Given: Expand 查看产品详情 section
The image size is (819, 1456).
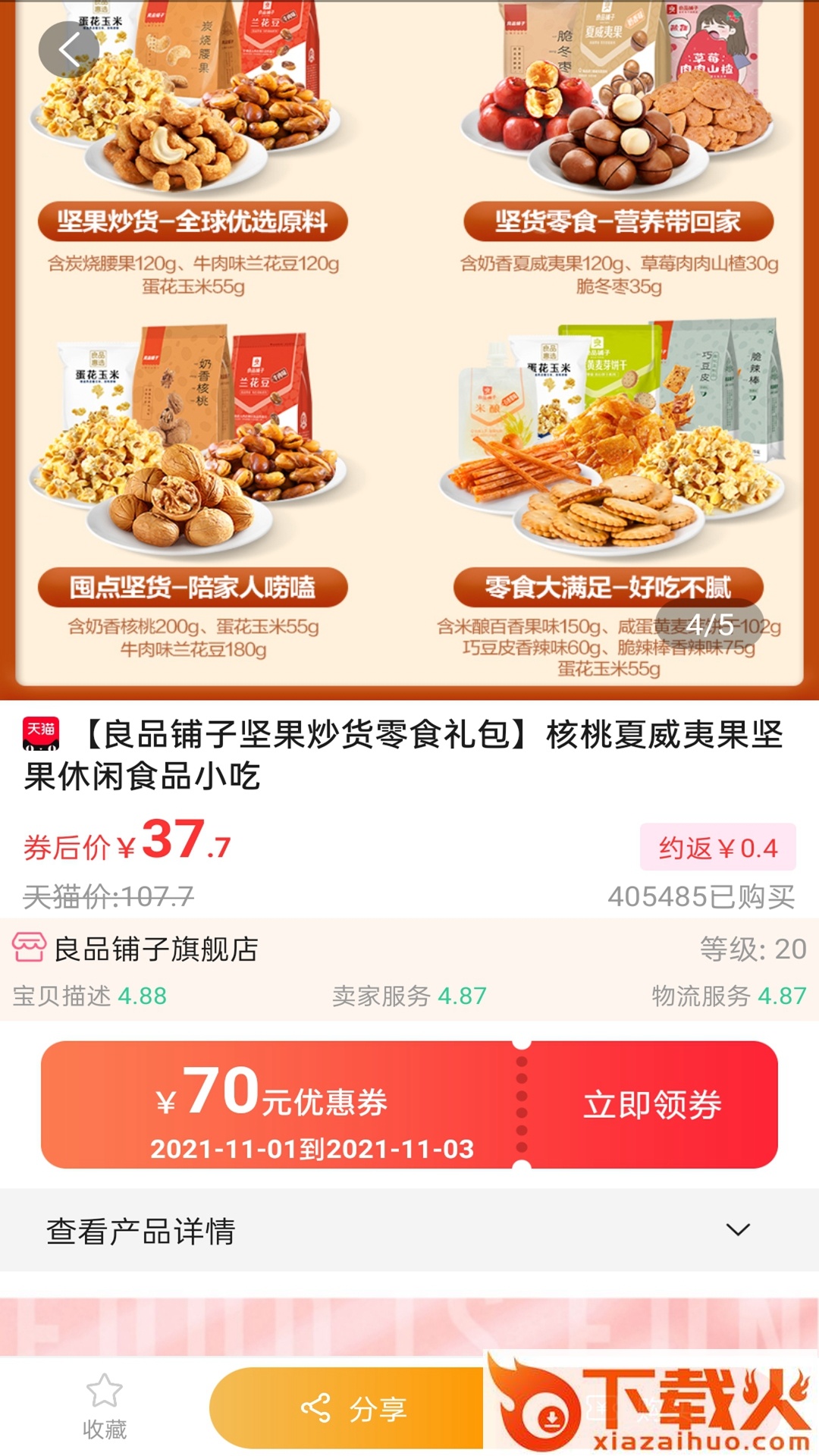Looking at the screenshot, I should (409, 1230).
